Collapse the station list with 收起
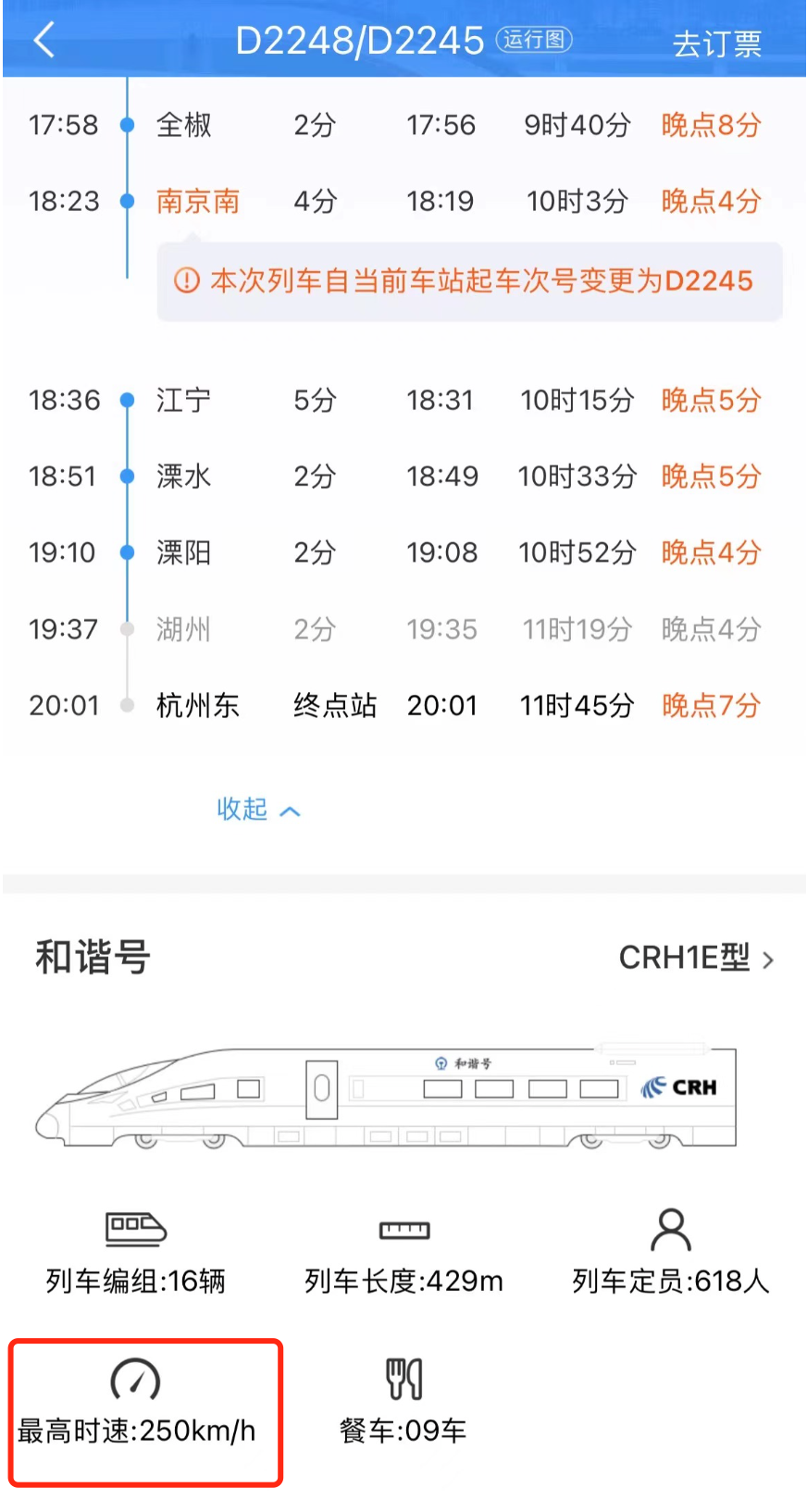Image resolution: width=807 pixels, height=1512 pixels. (258, 810)
